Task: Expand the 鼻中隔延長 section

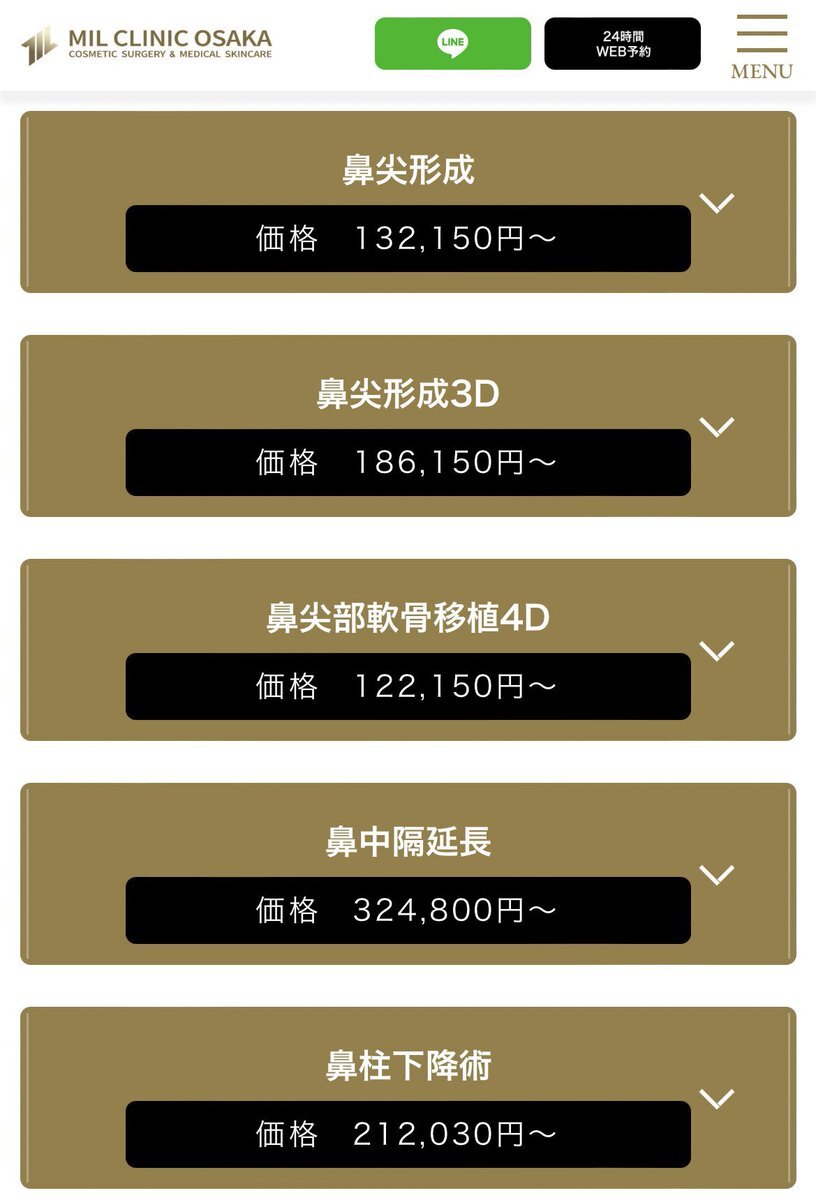Action: pyautogui.click(x=408, y=874)
